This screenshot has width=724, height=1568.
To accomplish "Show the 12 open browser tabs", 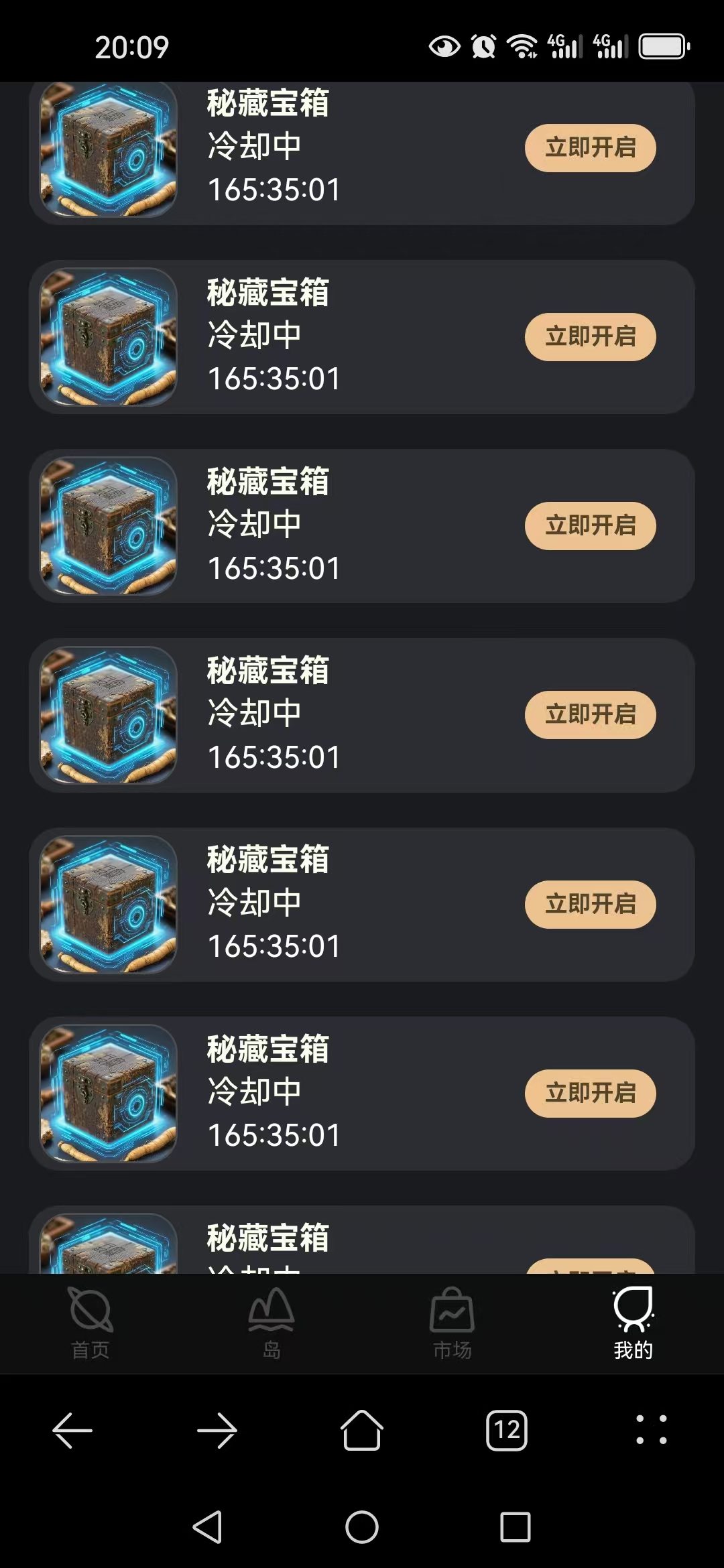I will (x=507, y=1430).
